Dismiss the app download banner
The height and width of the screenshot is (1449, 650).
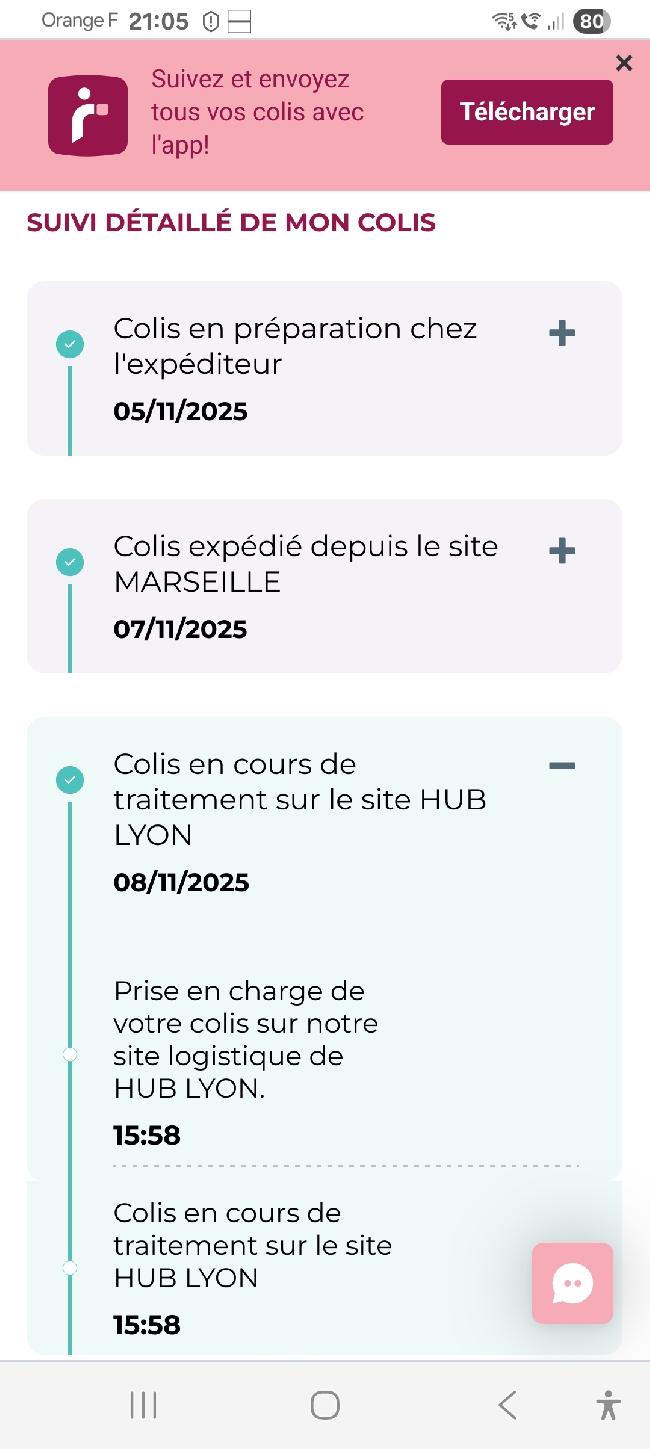tap(624, 64)
